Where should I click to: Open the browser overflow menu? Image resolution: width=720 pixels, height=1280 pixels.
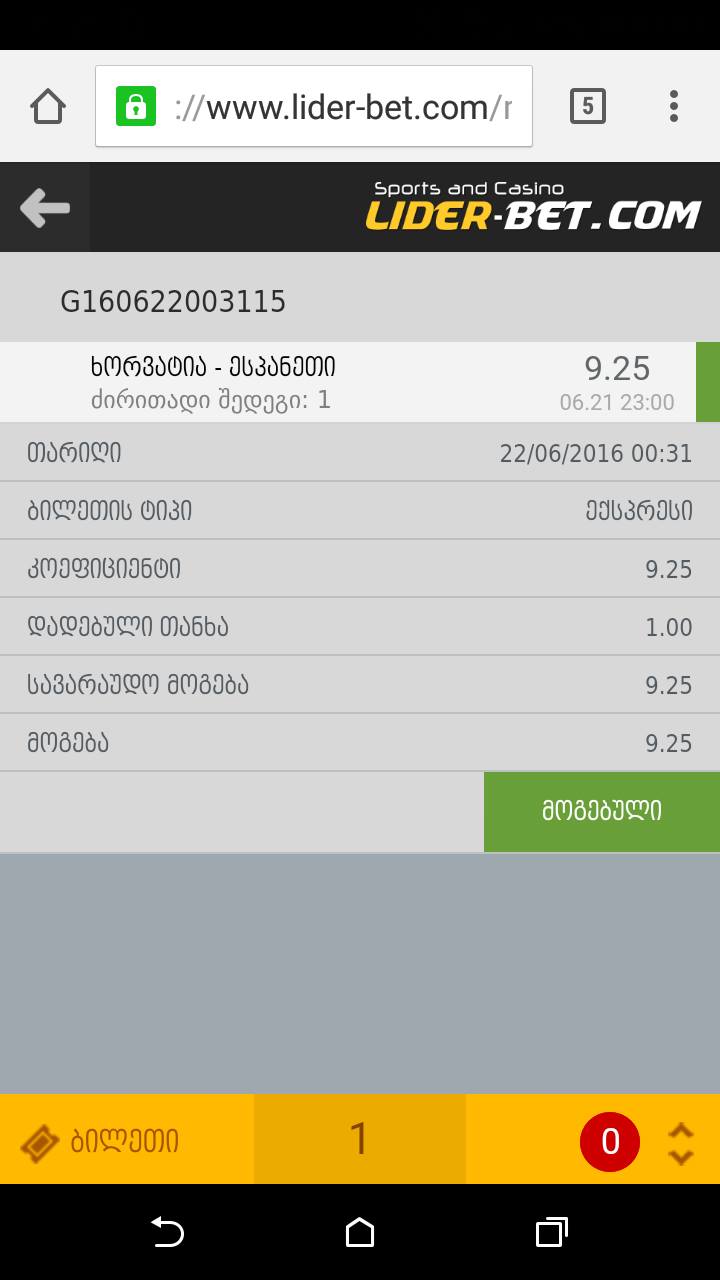[674, 106]
